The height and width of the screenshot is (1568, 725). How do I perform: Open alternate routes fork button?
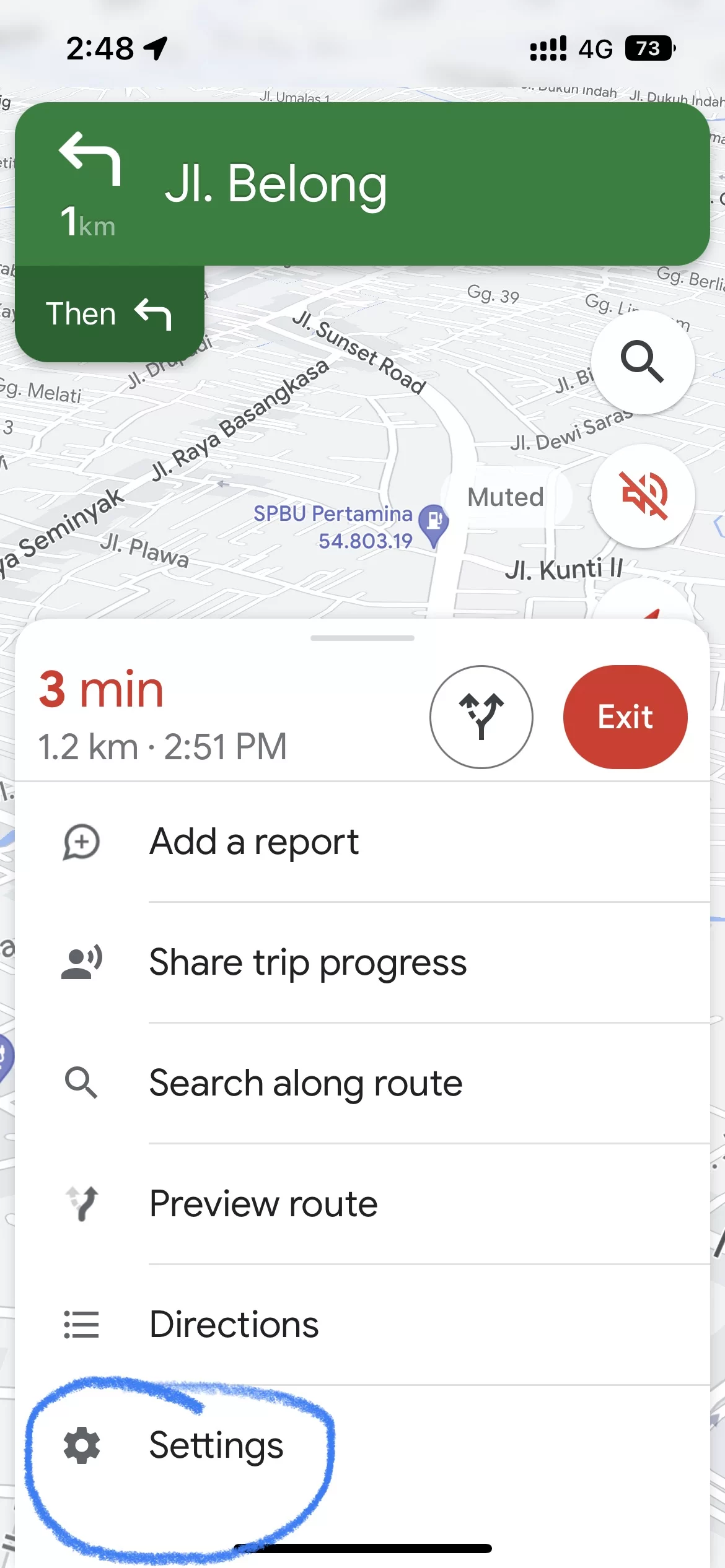coord(481,716)
